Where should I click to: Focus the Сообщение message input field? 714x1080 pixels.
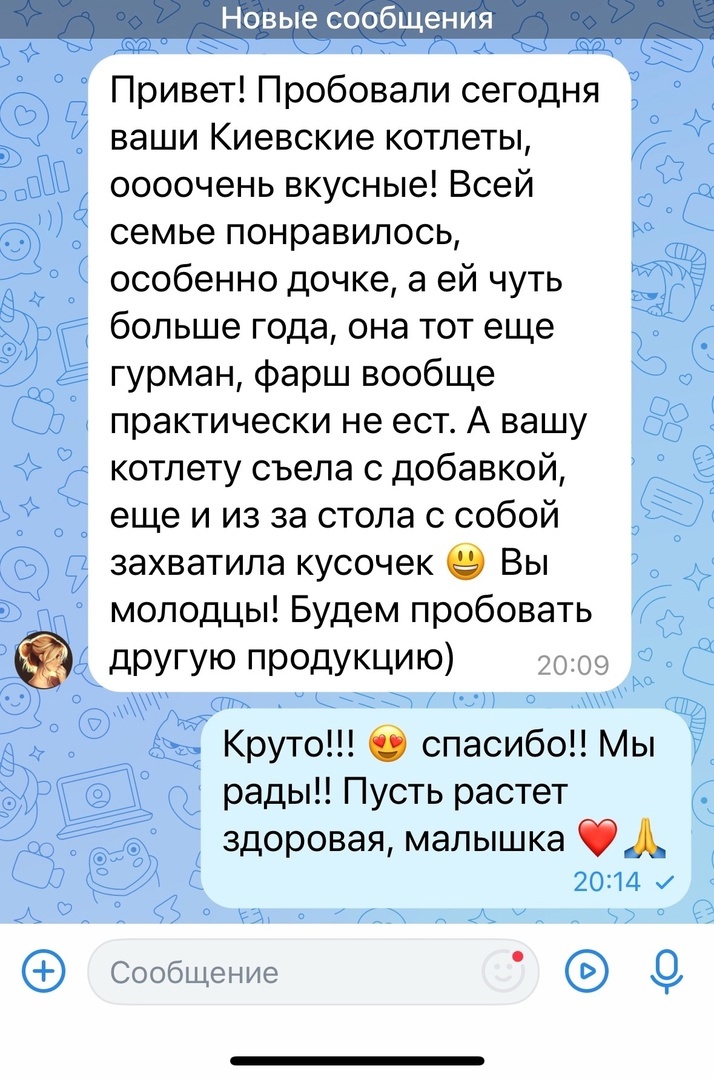coord(290,971)
